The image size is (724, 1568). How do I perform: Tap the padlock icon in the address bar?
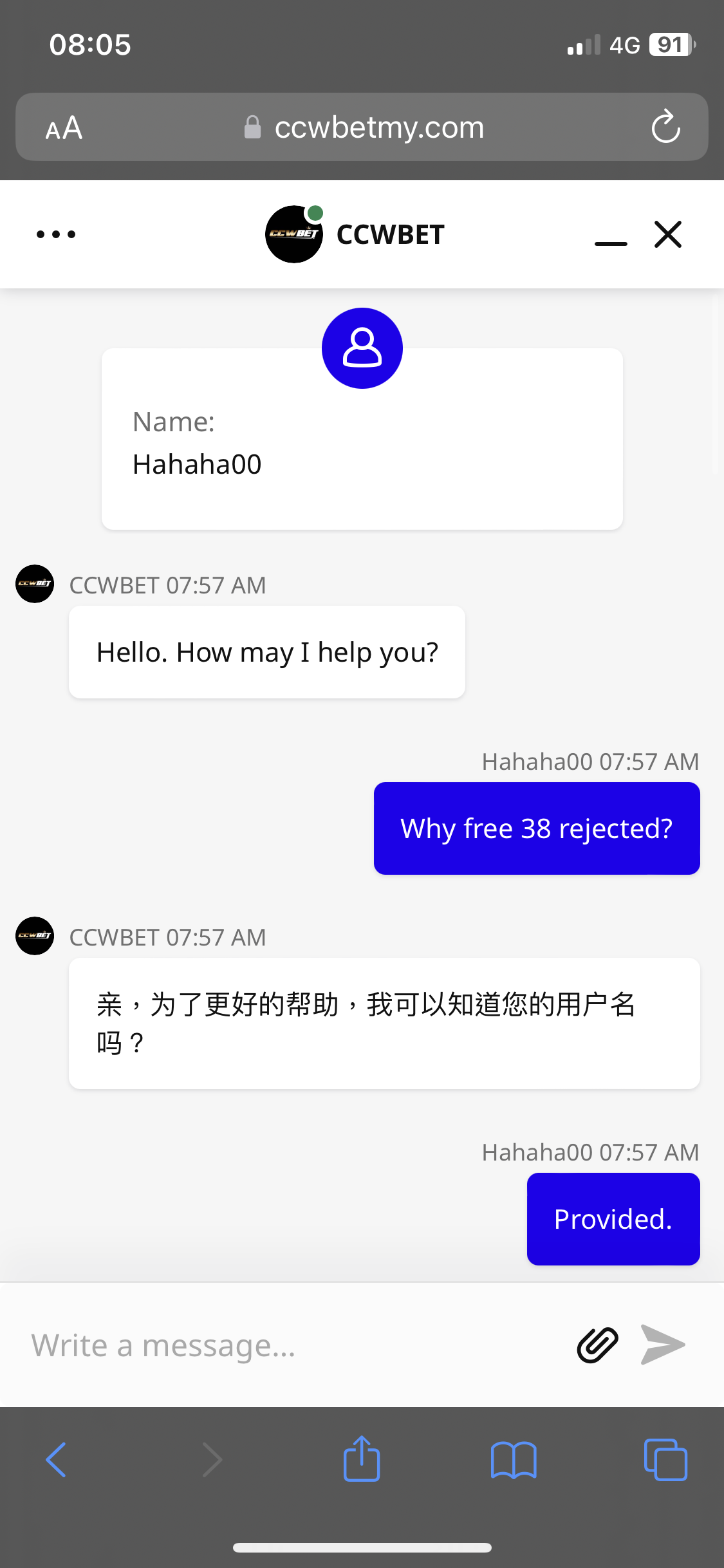tap(252, 127)
